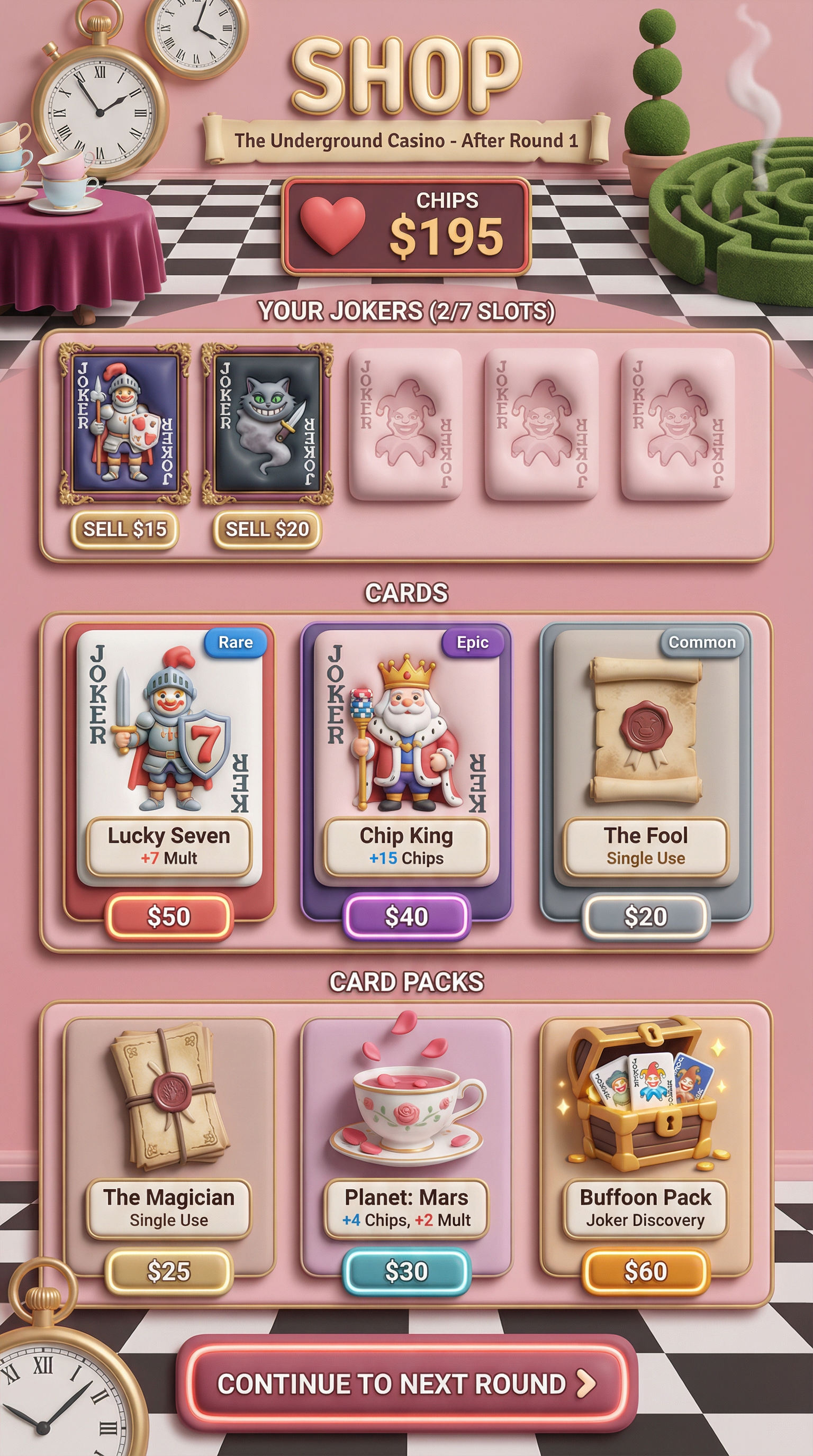Buy Lucky Seven for $50
This screenshot has width=813, height=1456.
click(169, 916)
